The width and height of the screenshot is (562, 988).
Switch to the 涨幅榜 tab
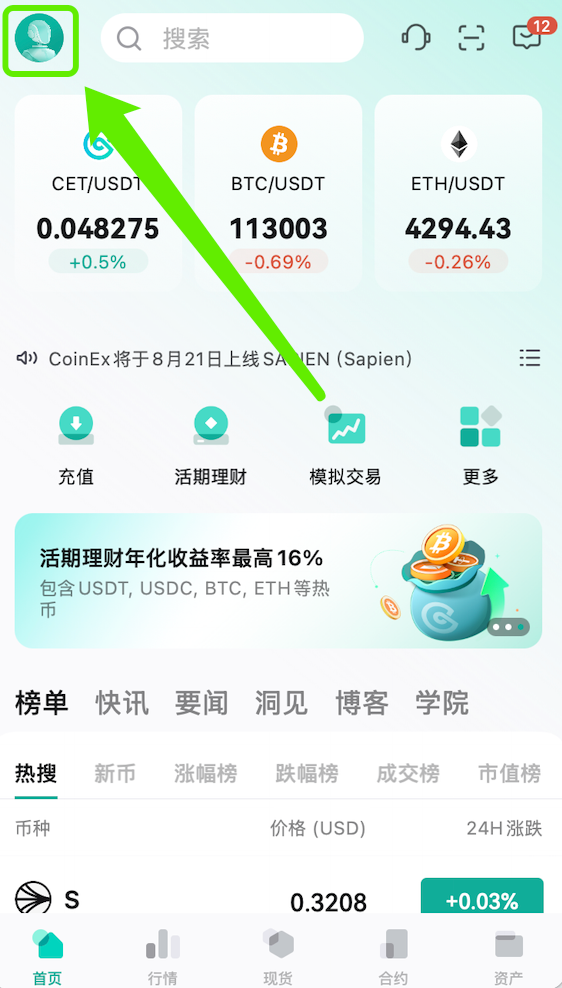click(x=205, y=773)
